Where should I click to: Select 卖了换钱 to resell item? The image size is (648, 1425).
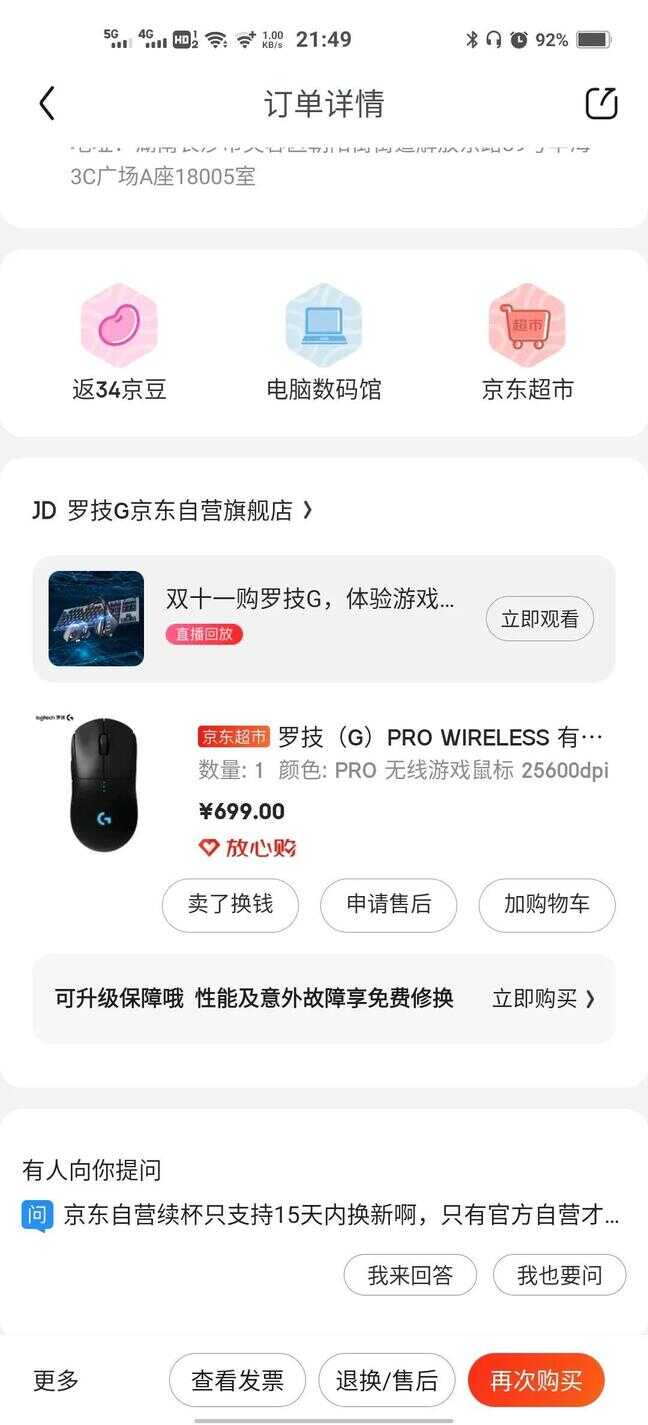[x=230, y=905]
